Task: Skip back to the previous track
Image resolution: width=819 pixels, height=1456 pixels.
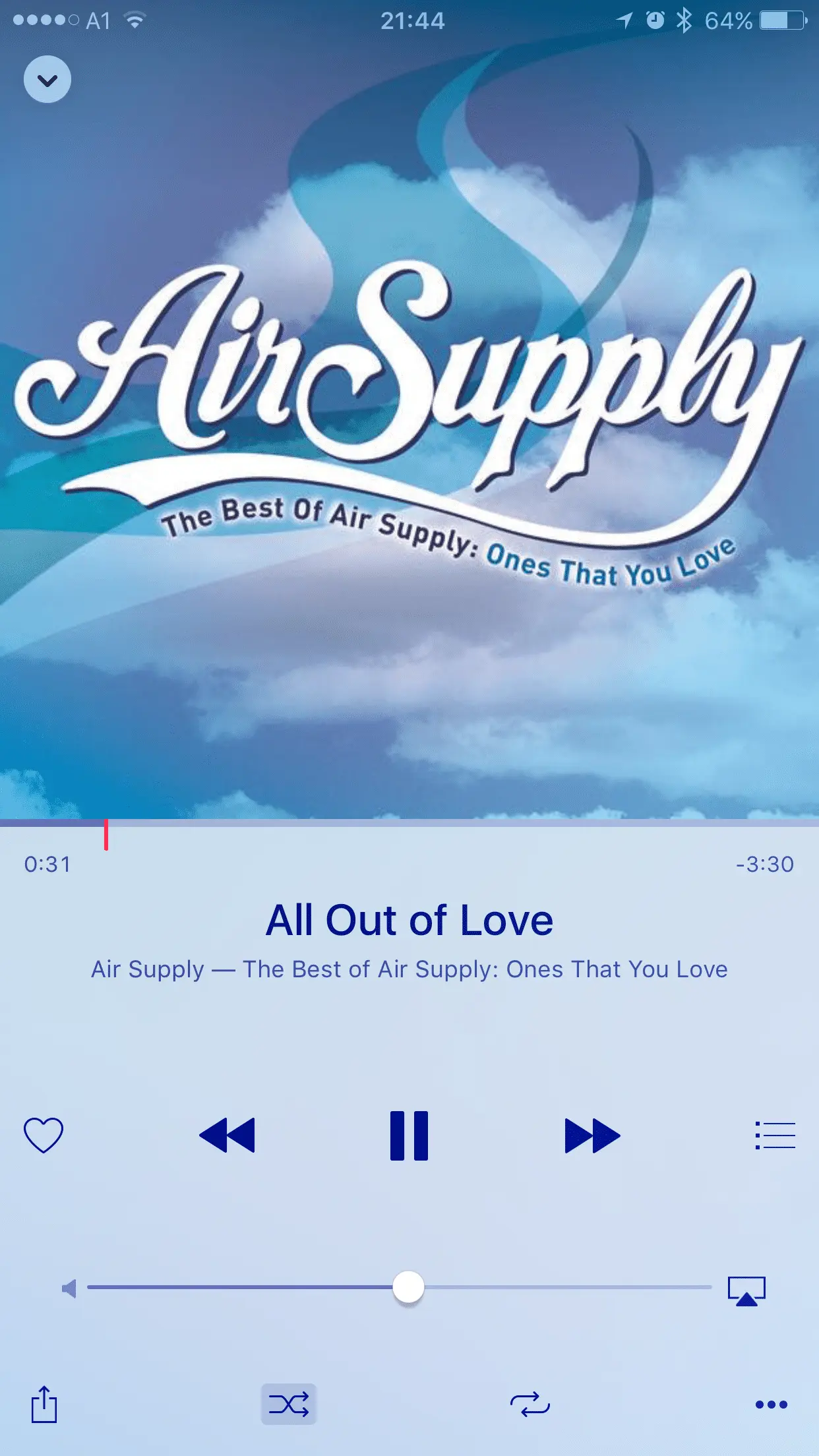Action: tap(227, 1135)
